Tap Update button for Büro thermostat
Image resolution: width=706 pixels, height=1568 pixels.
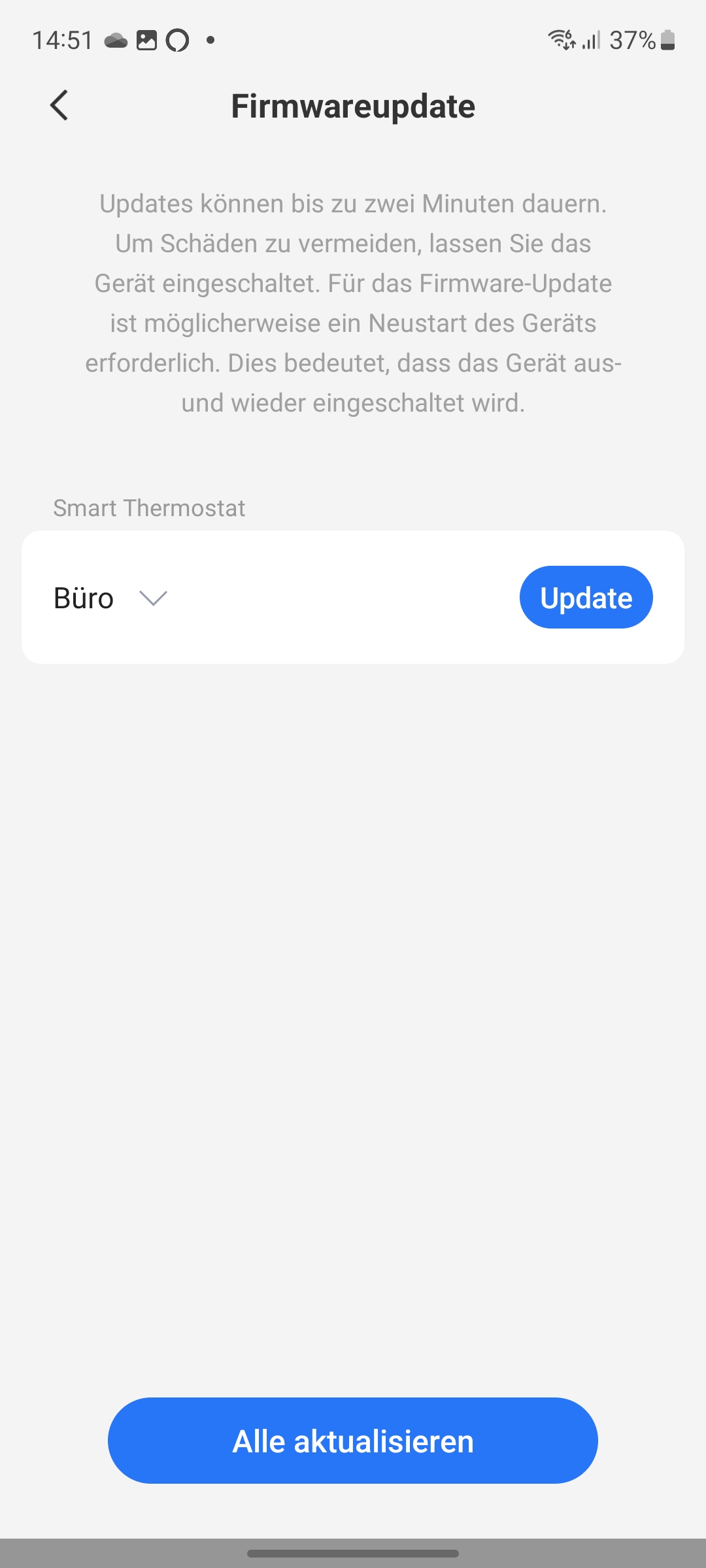point(586,597)
